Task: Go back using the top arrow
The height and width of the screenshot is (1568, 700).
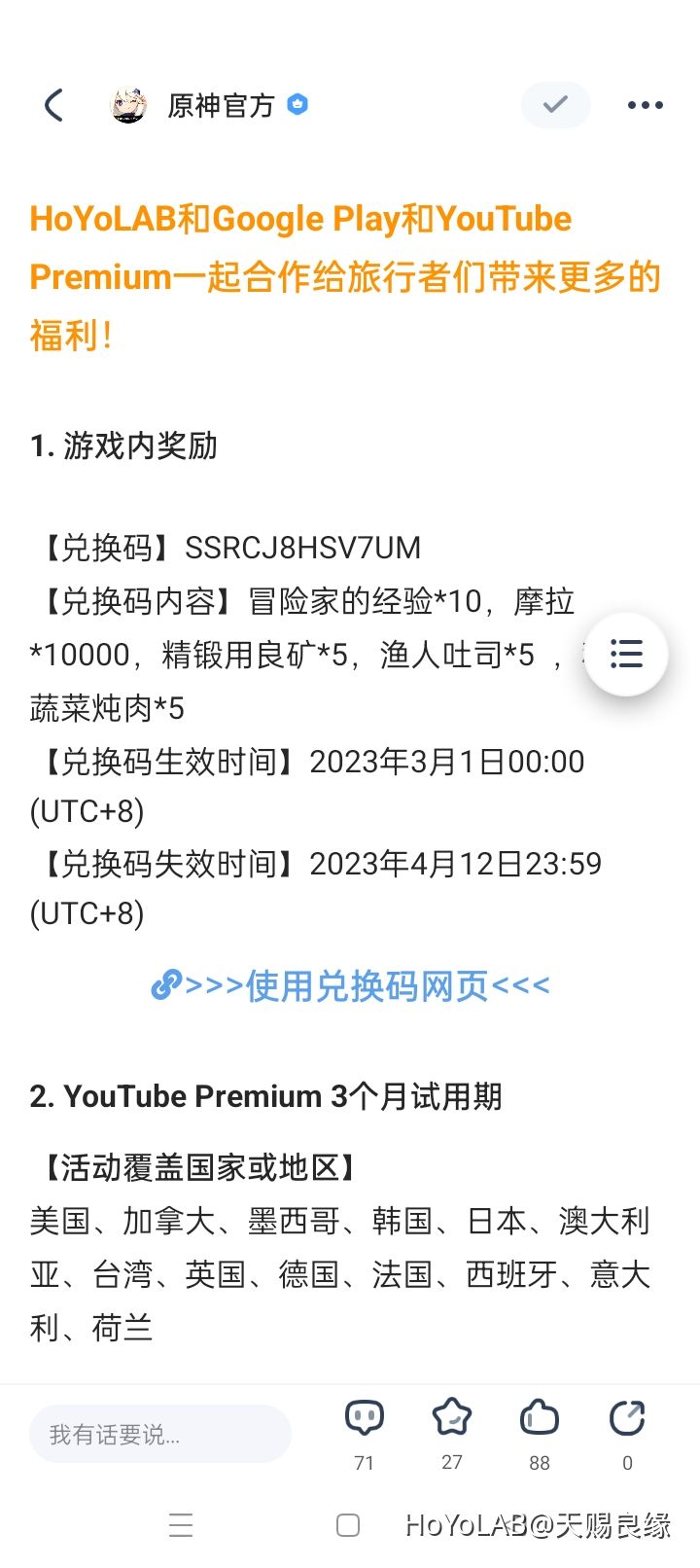Action: (x=54, y=105)
